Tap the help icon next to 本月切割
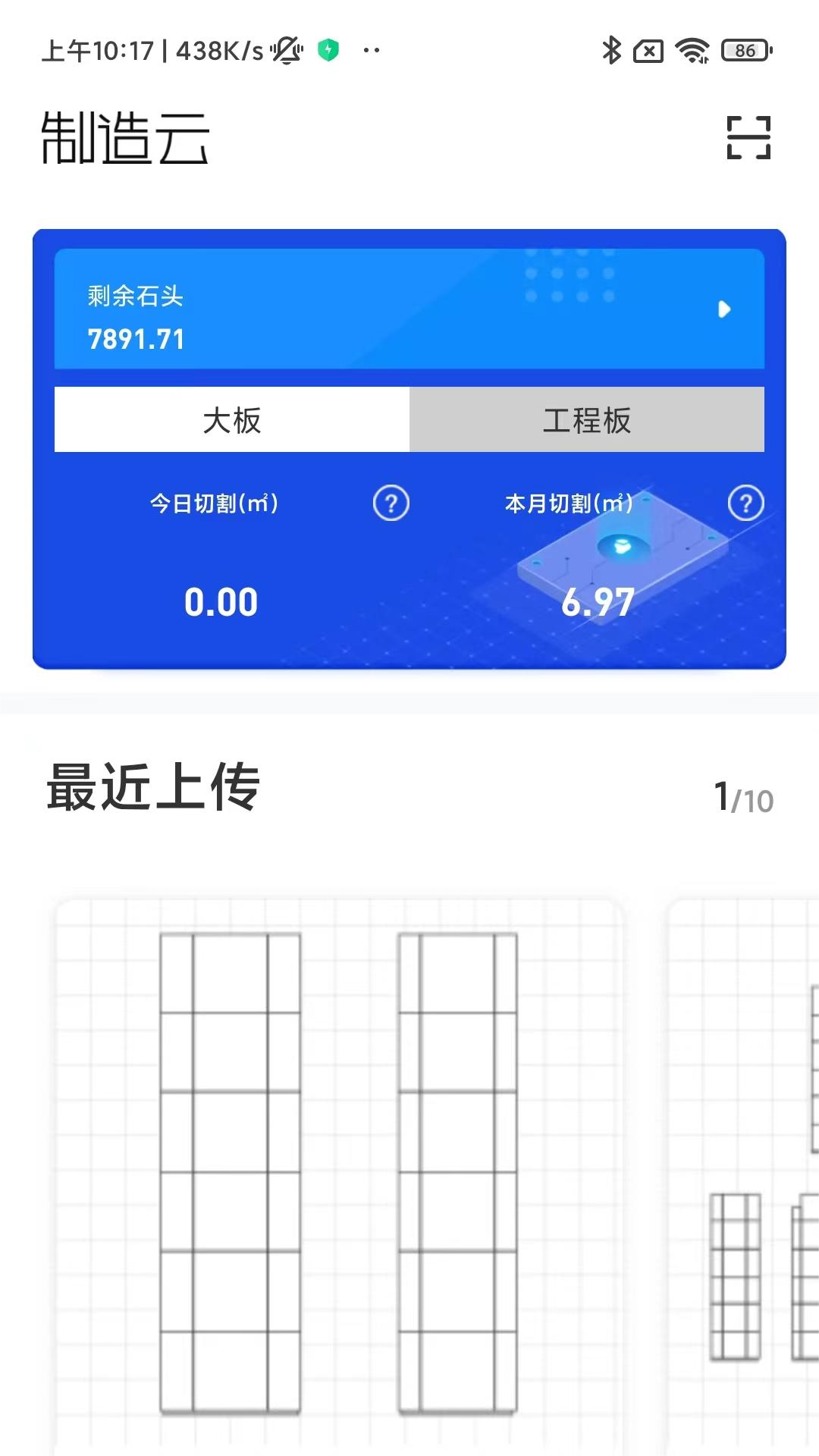The height and width of the screenshot is (1456, 819). [747, 503]
